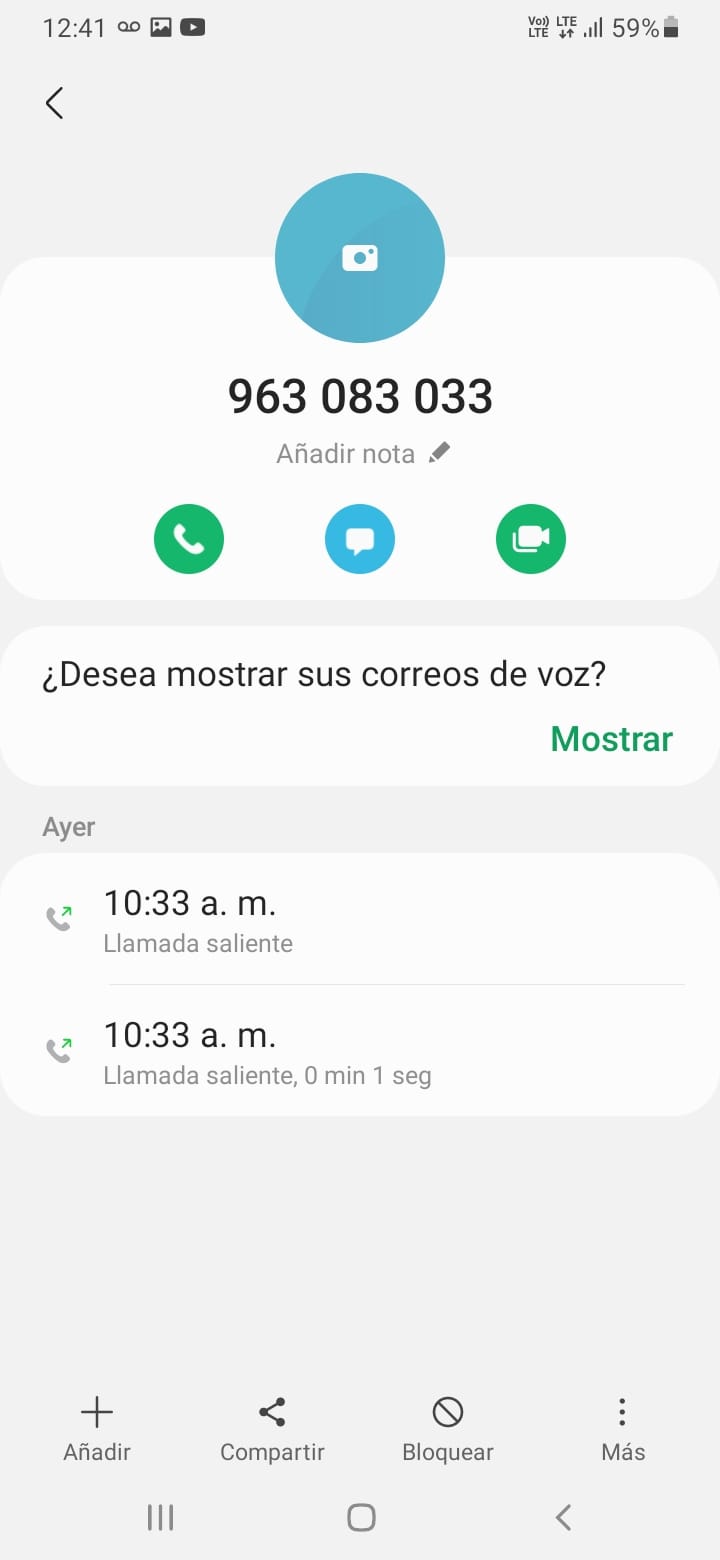This screenshot has width=720, height=1560.
Task: Open recent apps from navigation bar
Action: click(160, 1518)
